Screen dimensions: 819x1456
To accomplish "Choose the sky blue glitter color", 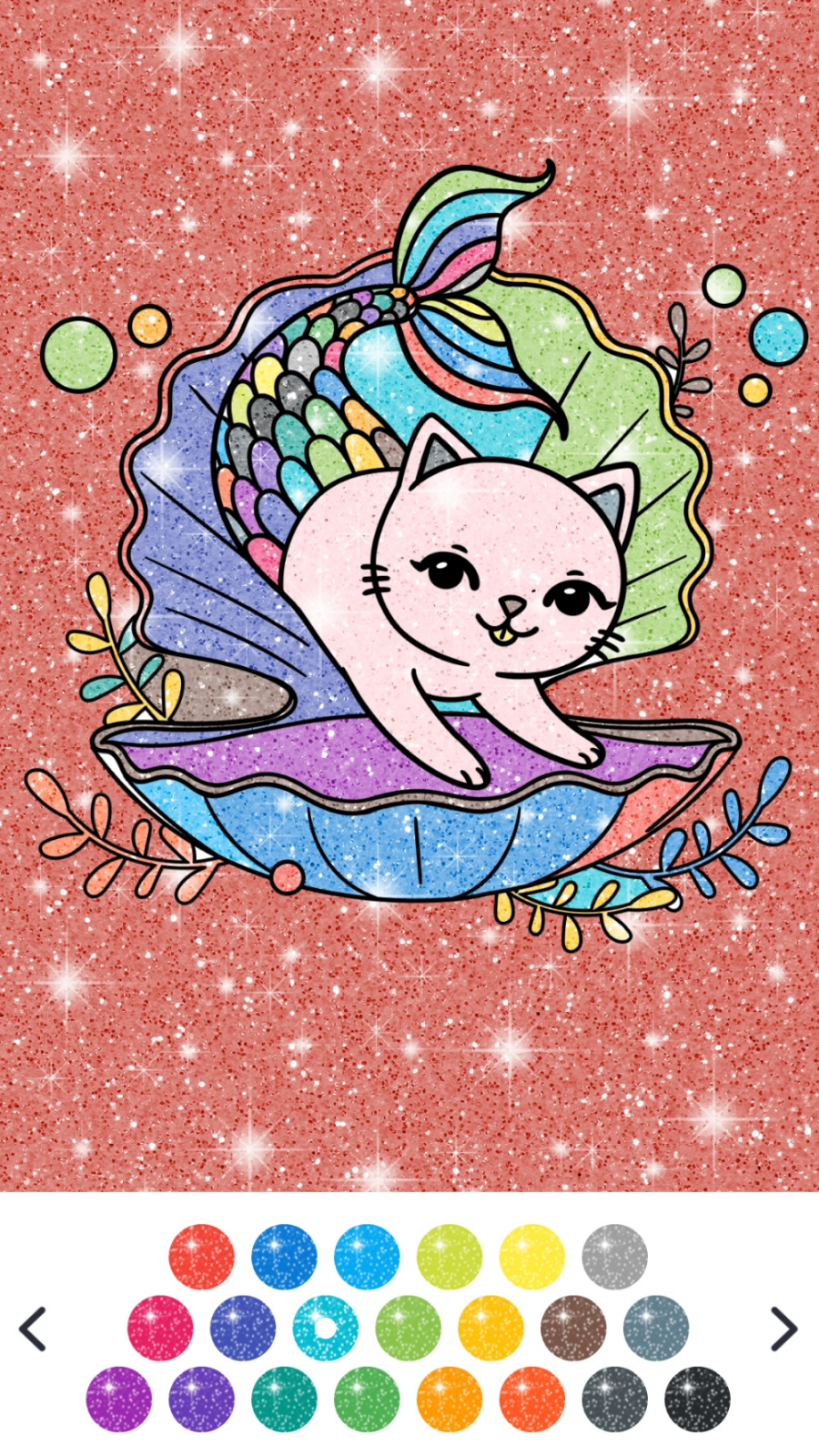I will point(367,1257).
